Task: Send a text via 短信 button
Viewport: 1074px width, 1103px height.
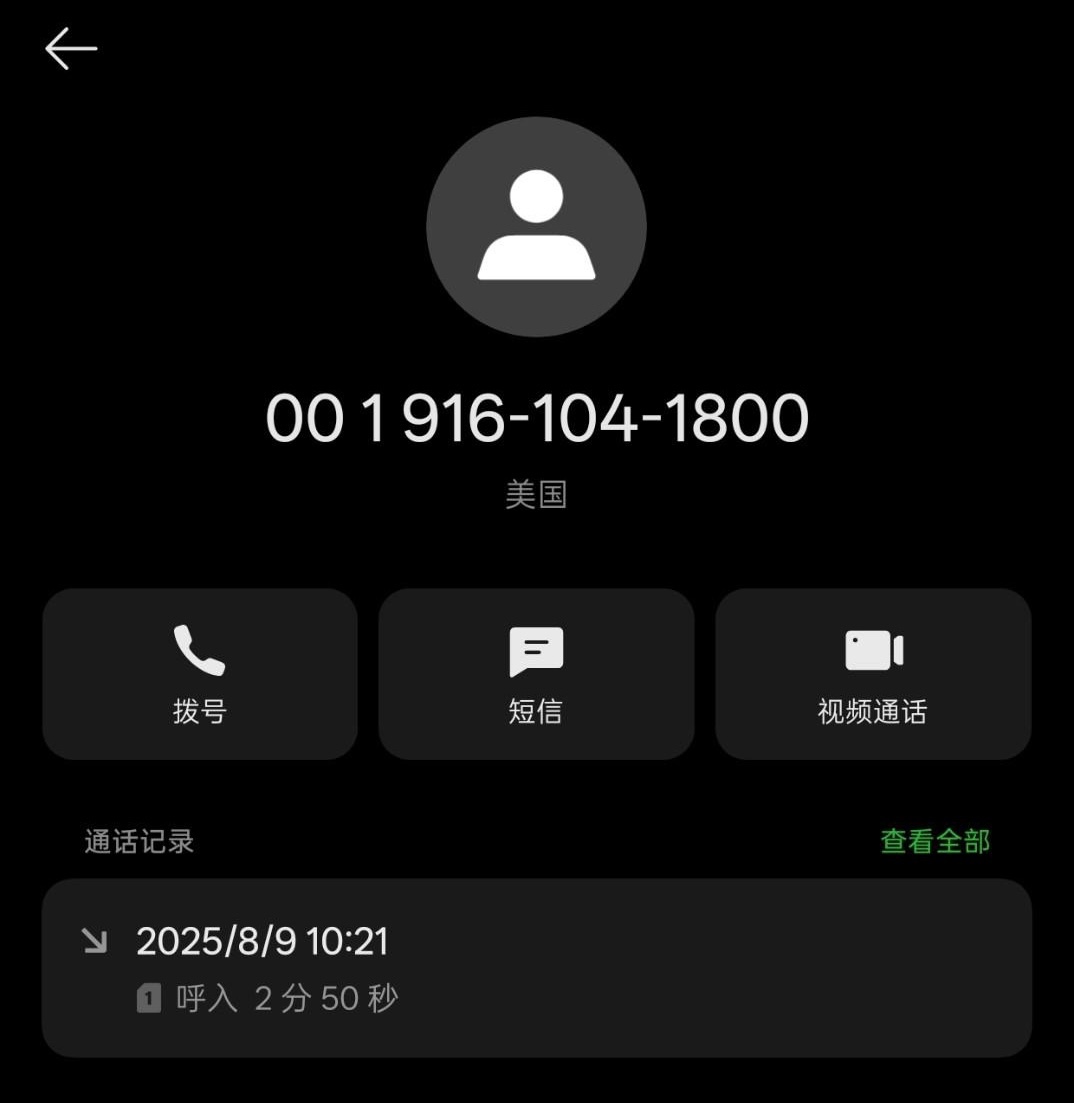Action: pyautogui.click(x=536, y=674)
